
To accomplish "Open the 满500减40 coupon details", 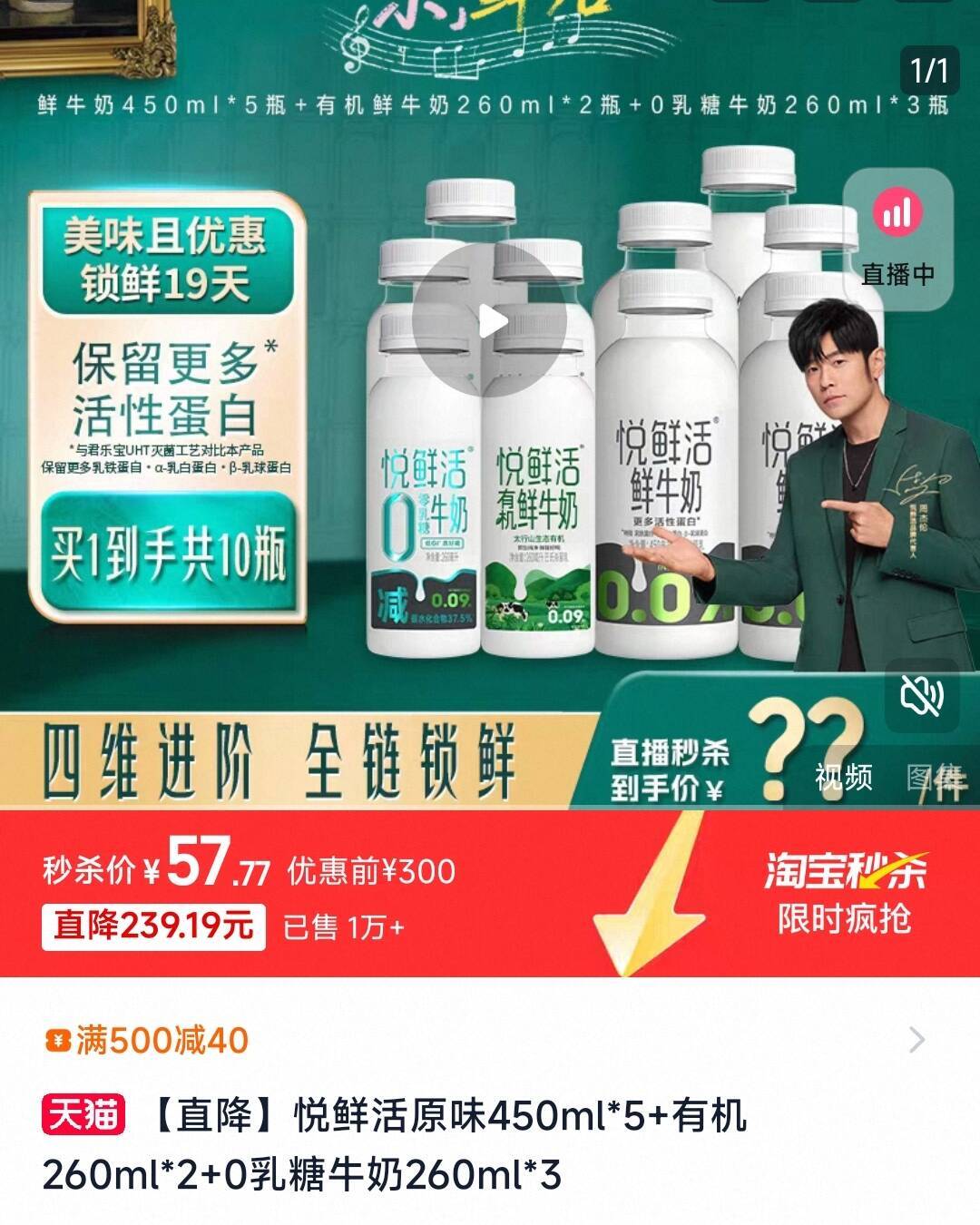I will click(490, 1040).
